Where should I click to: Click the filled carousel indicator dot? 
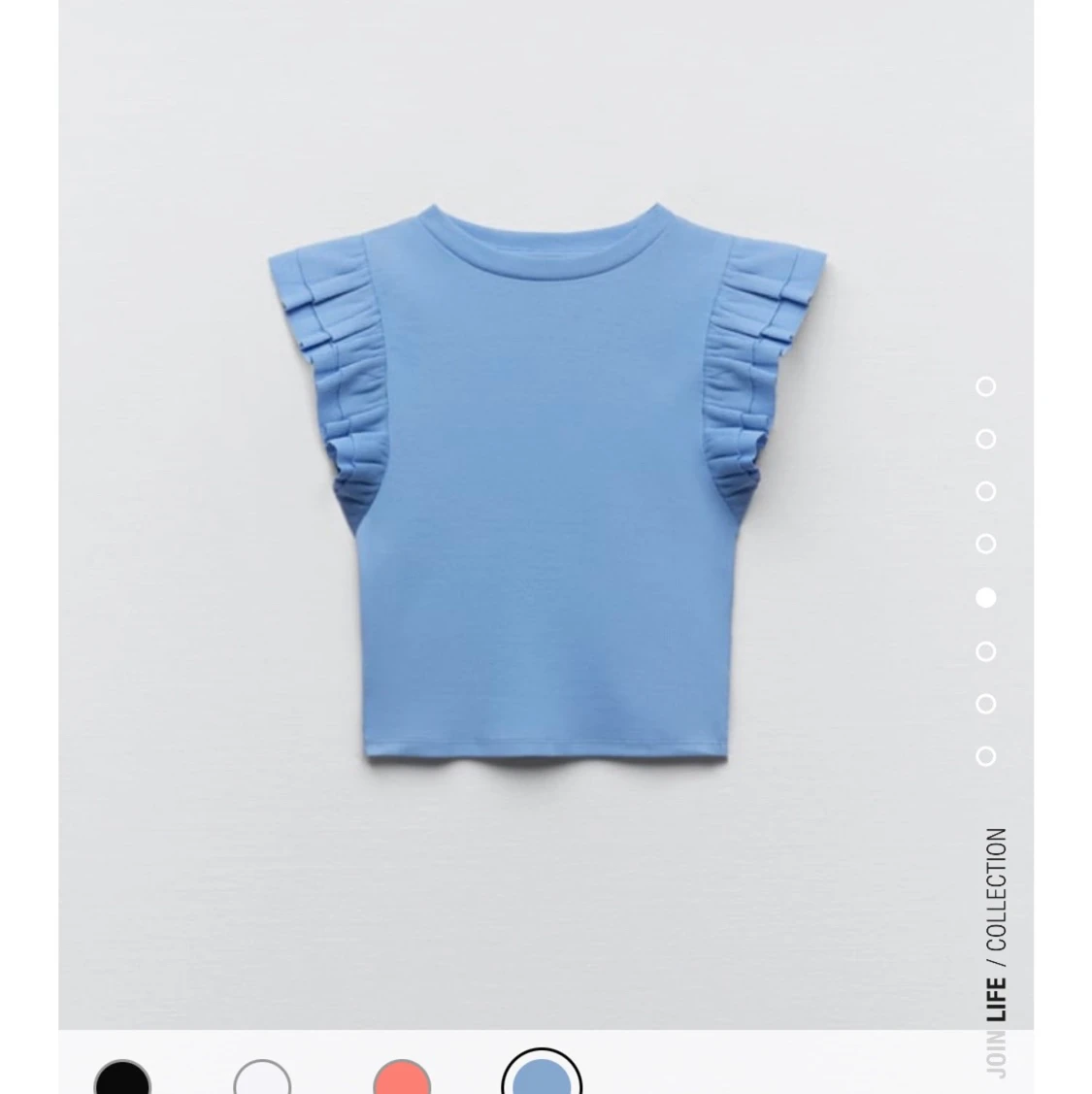[x=984, y=596]
